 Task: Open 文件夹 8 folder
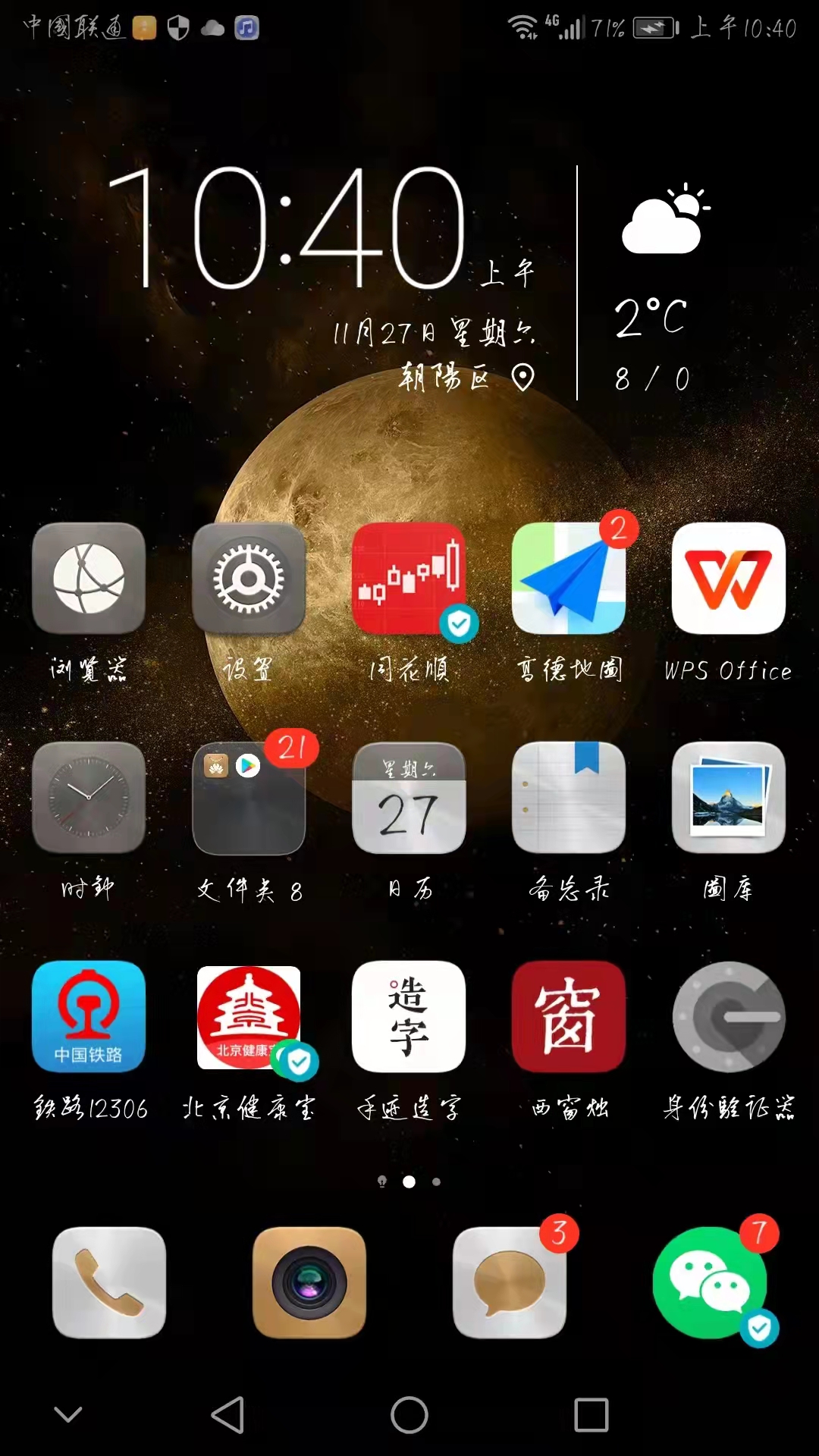click(x=249, y=798)
